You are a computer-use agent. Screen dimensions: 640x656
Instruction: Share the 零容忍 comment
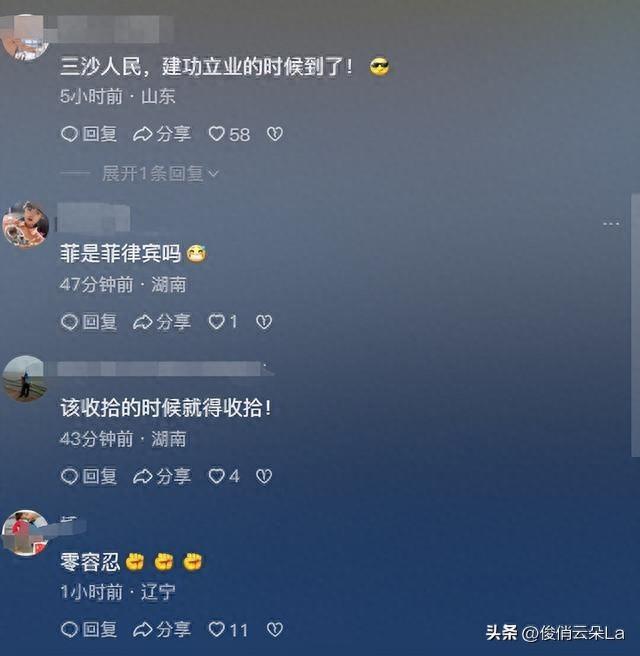tap(162, 629)
